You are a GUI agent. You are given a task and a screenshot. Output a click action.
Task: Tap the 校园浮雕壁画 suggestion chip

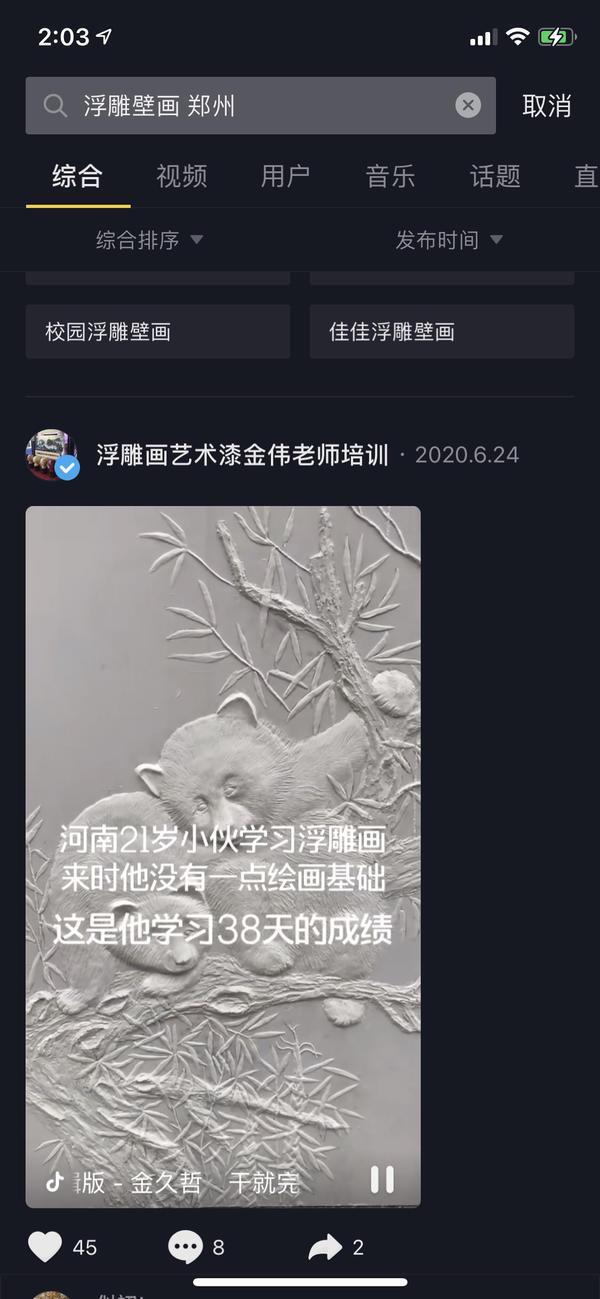[x=157, y=332]
